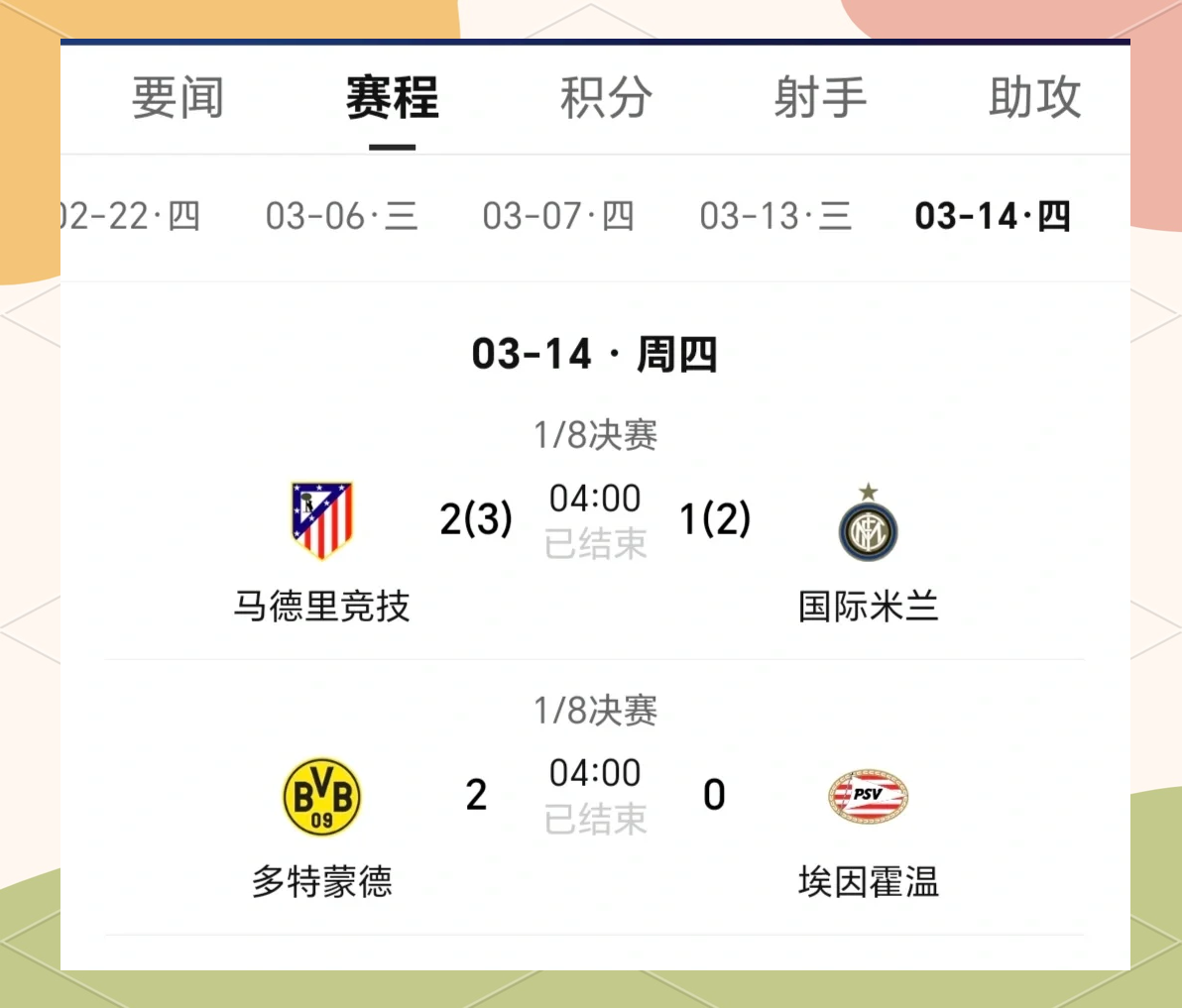
Task: Switch to the 助攻 tab
Action: 1034,98
